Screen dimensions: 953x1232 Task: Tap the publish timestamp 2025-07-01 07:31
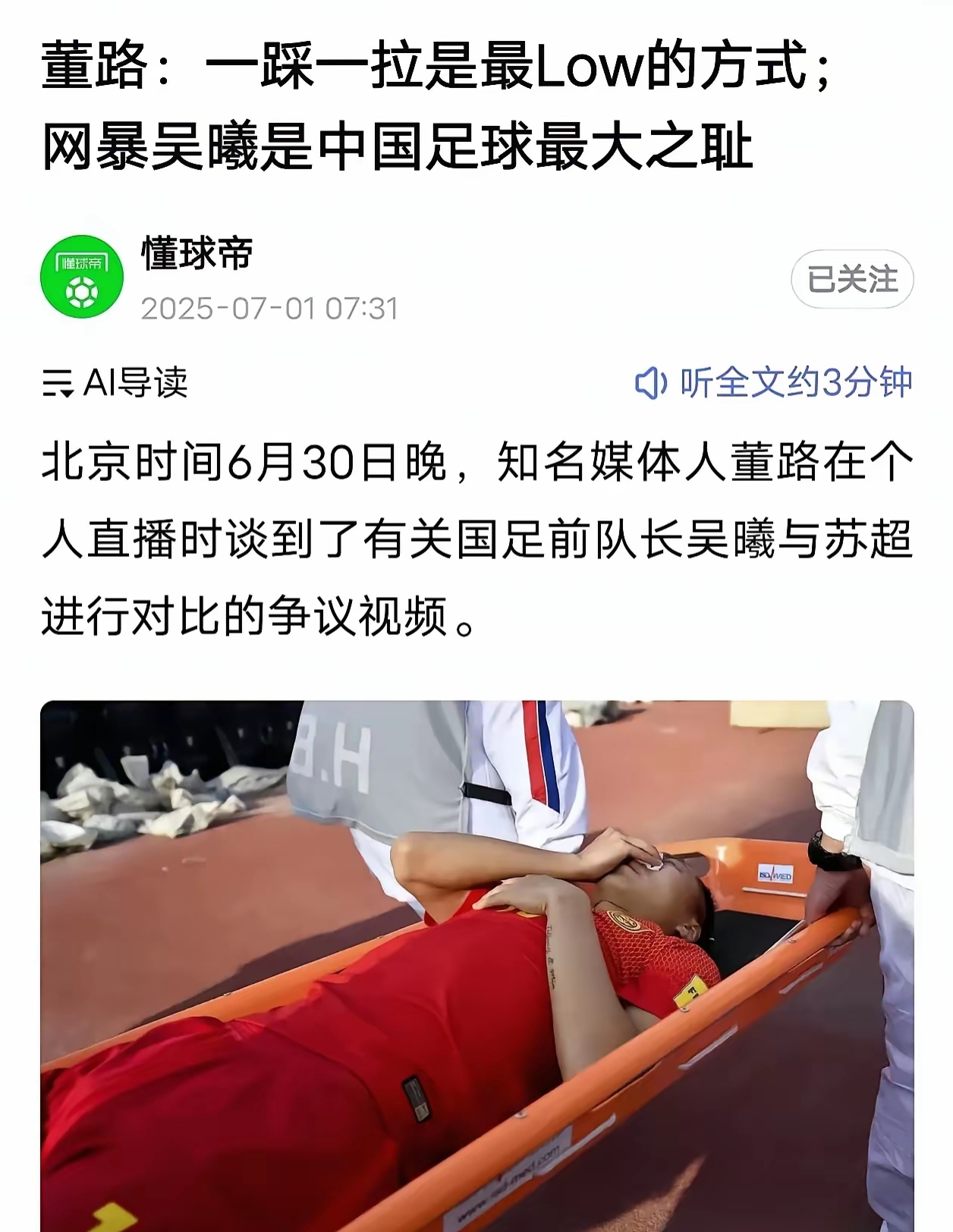pyautogui.click(x=273, y=303)
